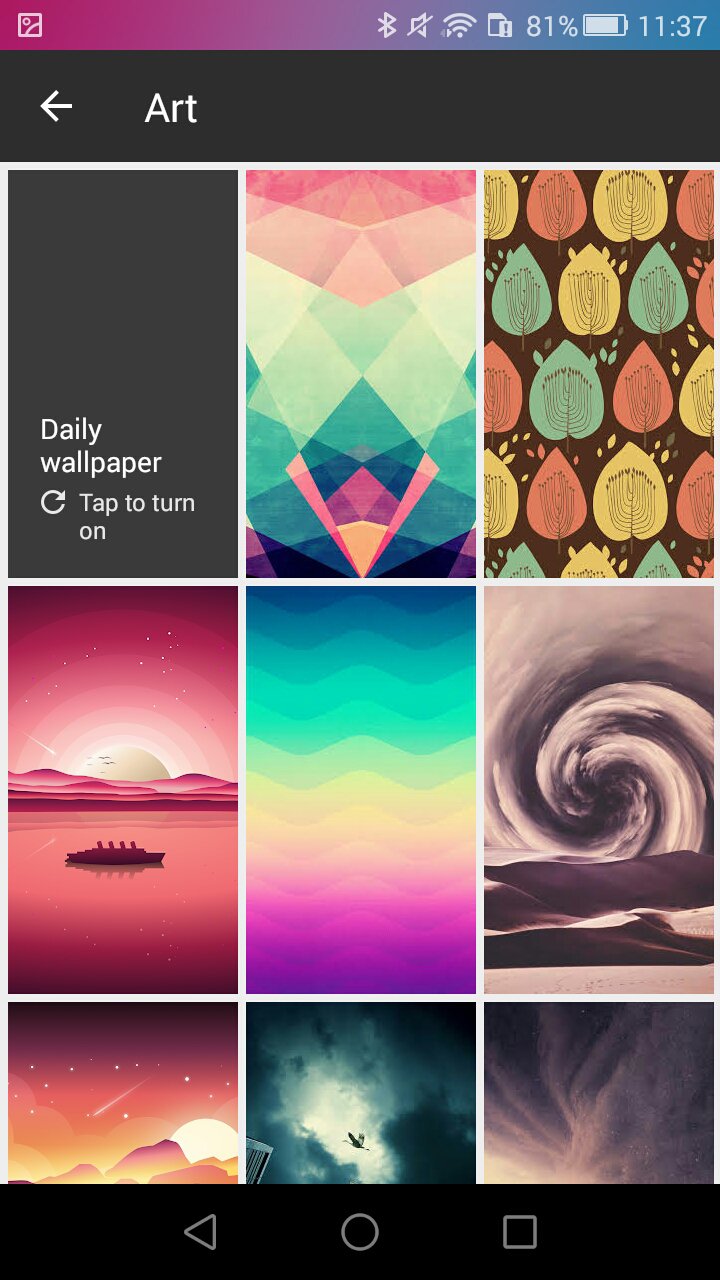Open the geometric pastel triangles wallpaper
The width and height of the screenshot is (720, 1280).
click(x=360, y=374)
